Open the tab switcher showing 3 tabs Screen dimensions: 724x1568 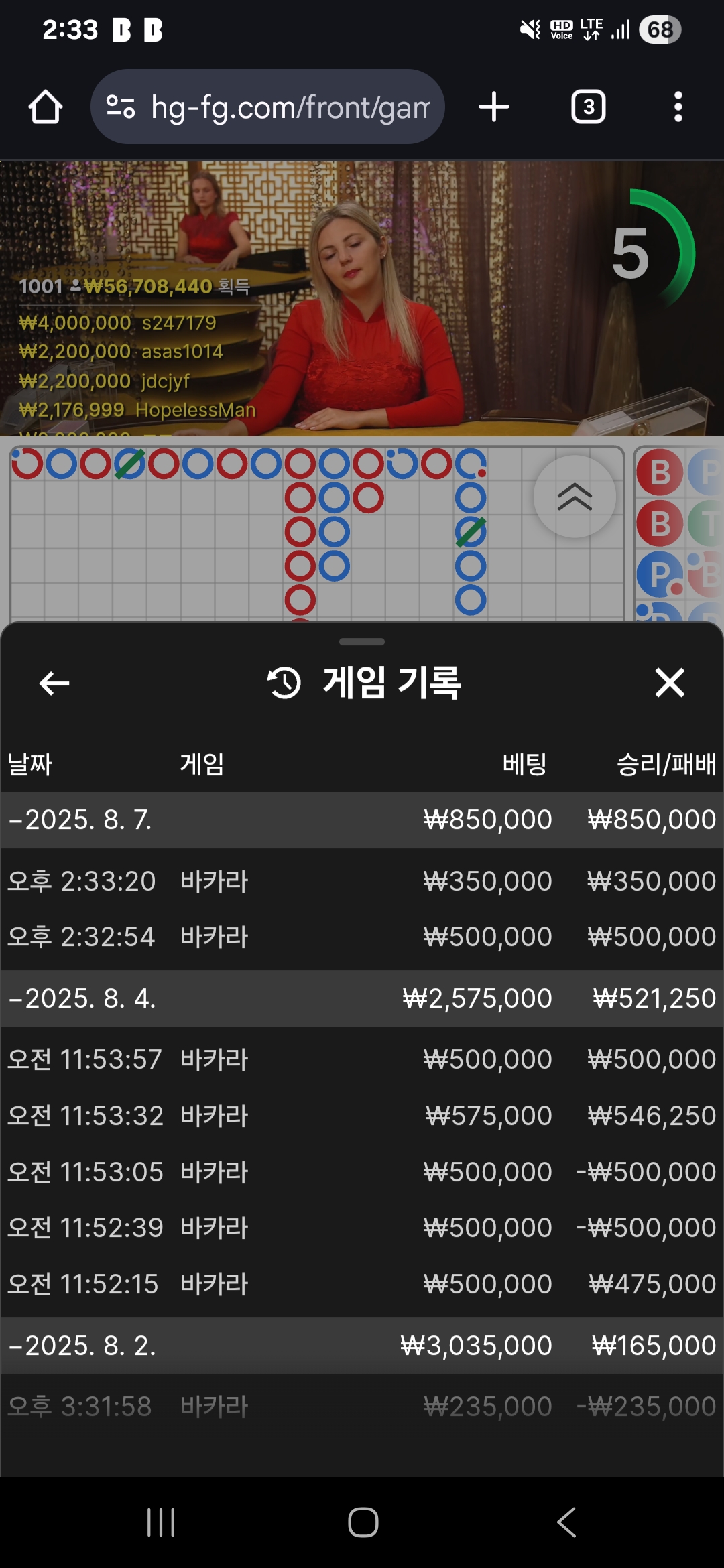pos(589,107)
